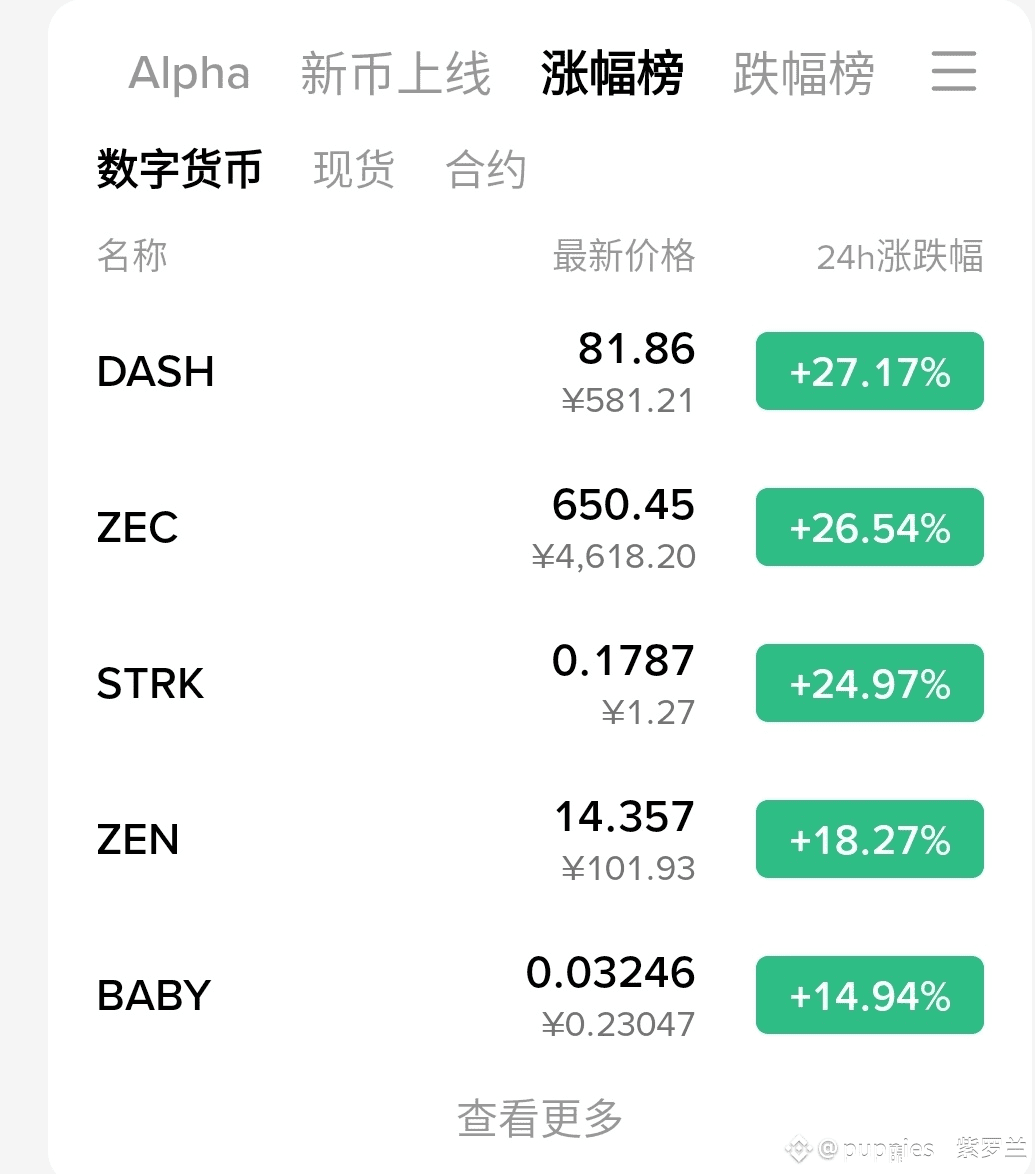Open the ZEC coin row
This screenshot has width=1035, height=1174.
tap(138, 528)
